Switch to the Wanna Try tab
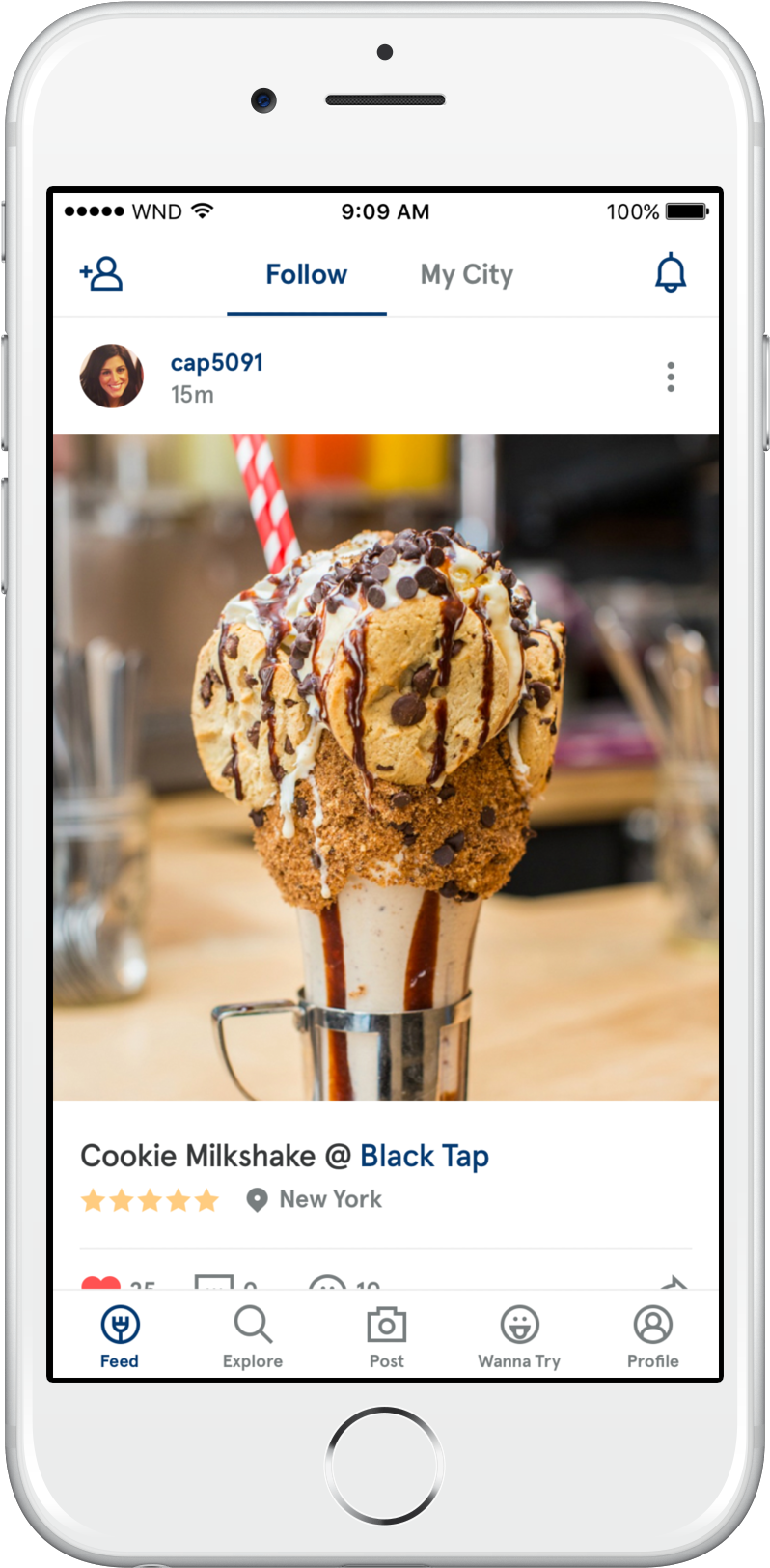Viewport: 770px width, 1568px height. coord(519,1337)
